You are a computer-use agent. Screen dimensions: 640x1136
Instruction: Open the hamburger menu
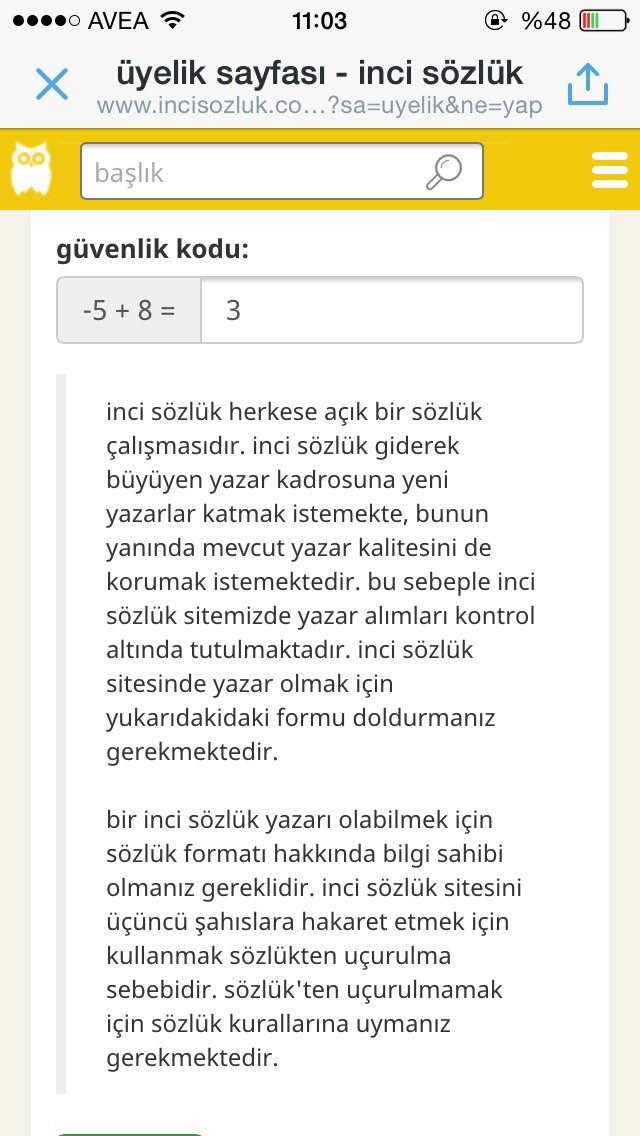pos(610,170)
